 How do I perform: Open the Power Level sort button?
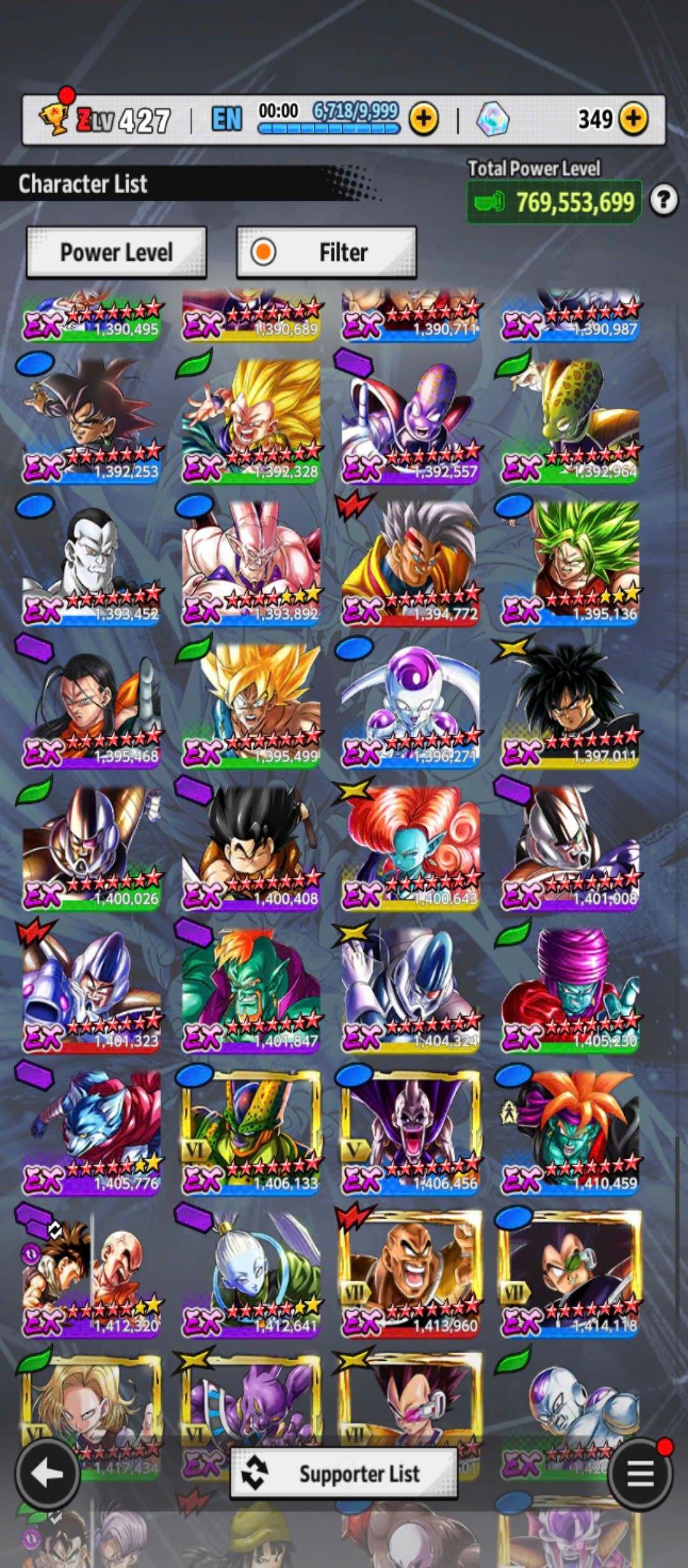click(x=116, y=252)
